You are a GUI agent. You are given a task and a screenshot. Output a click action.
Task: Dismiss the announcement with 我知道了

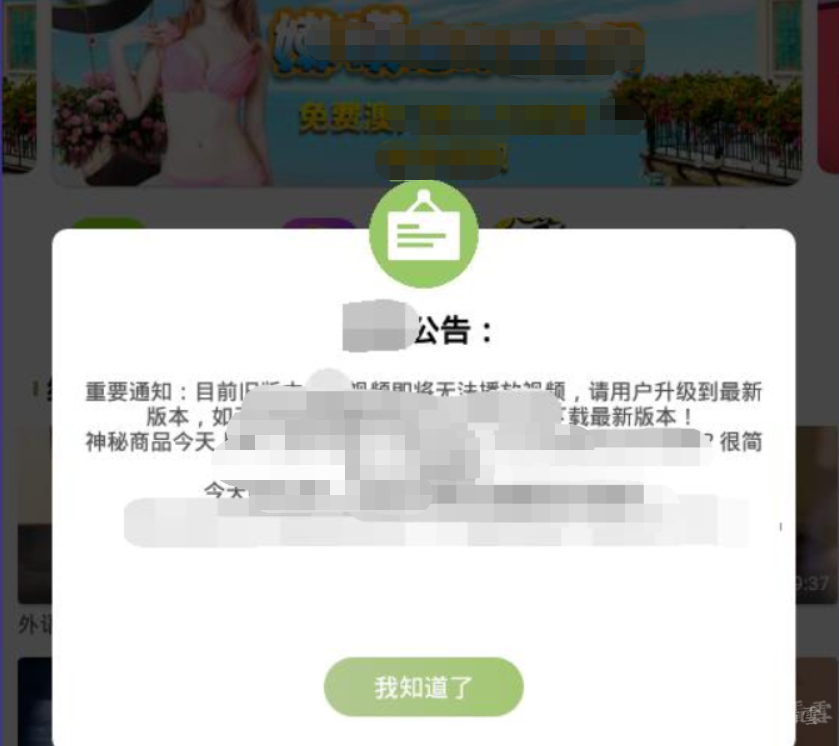pos(423,687)
